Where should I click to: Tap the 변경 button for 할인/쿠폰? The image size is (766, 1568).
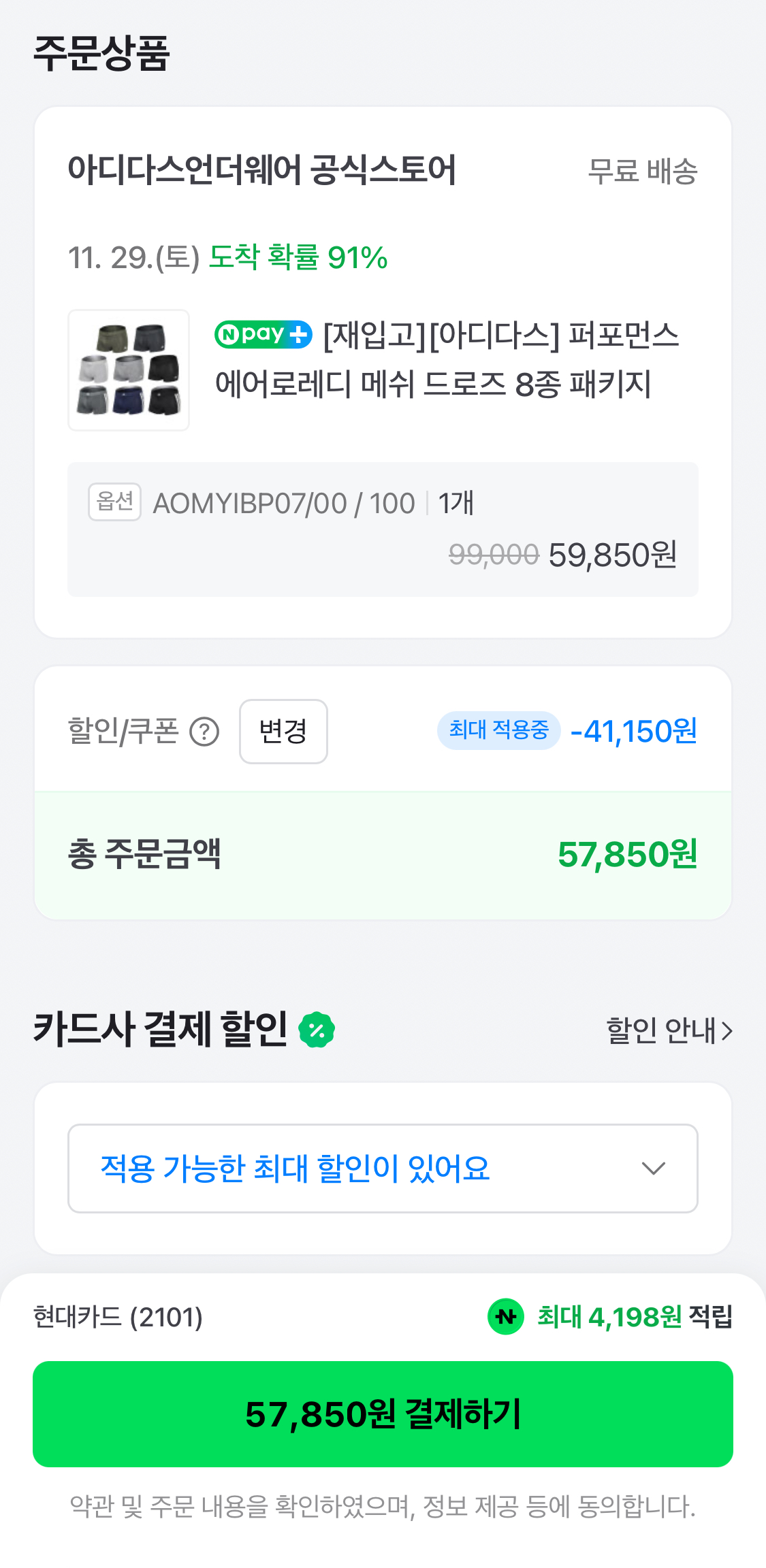(283, 732)
